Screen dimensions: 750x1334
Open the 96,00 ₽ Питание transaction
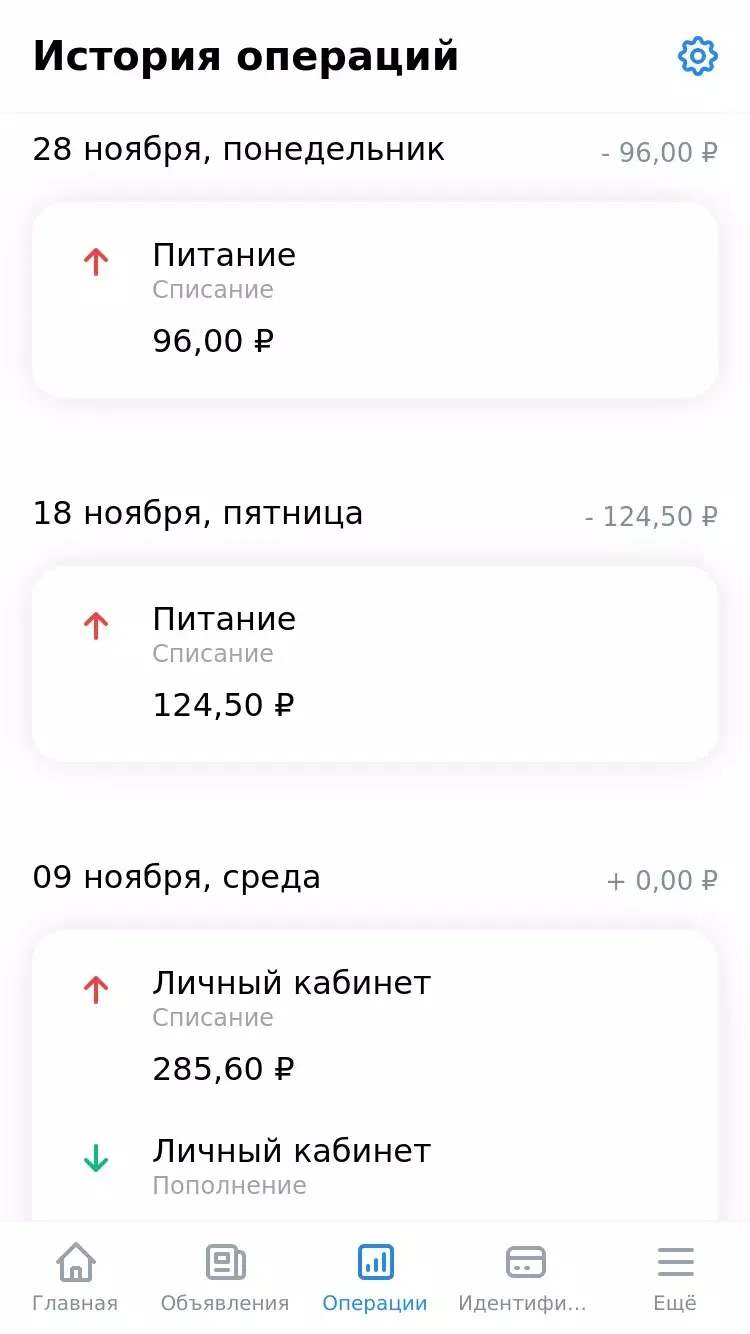click(x=375, y=300)
